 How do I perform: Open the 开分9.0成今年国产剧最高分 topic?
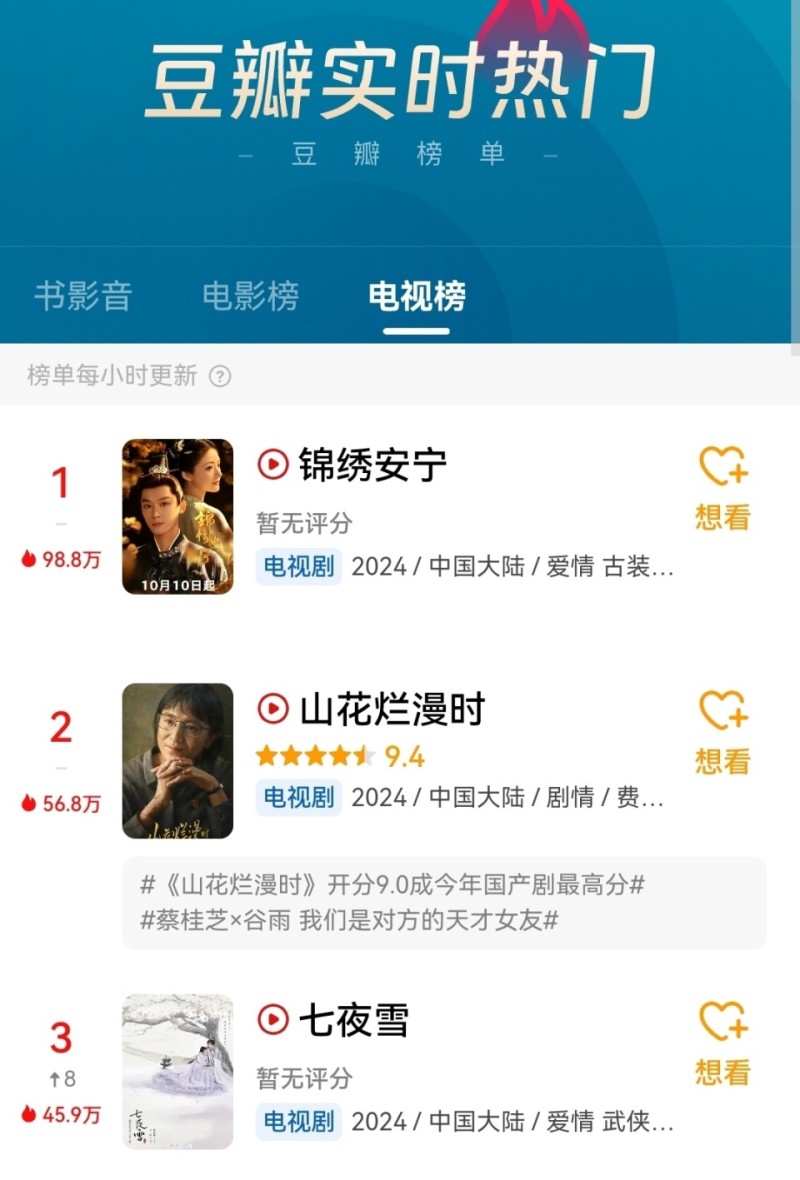coord(392,885)
